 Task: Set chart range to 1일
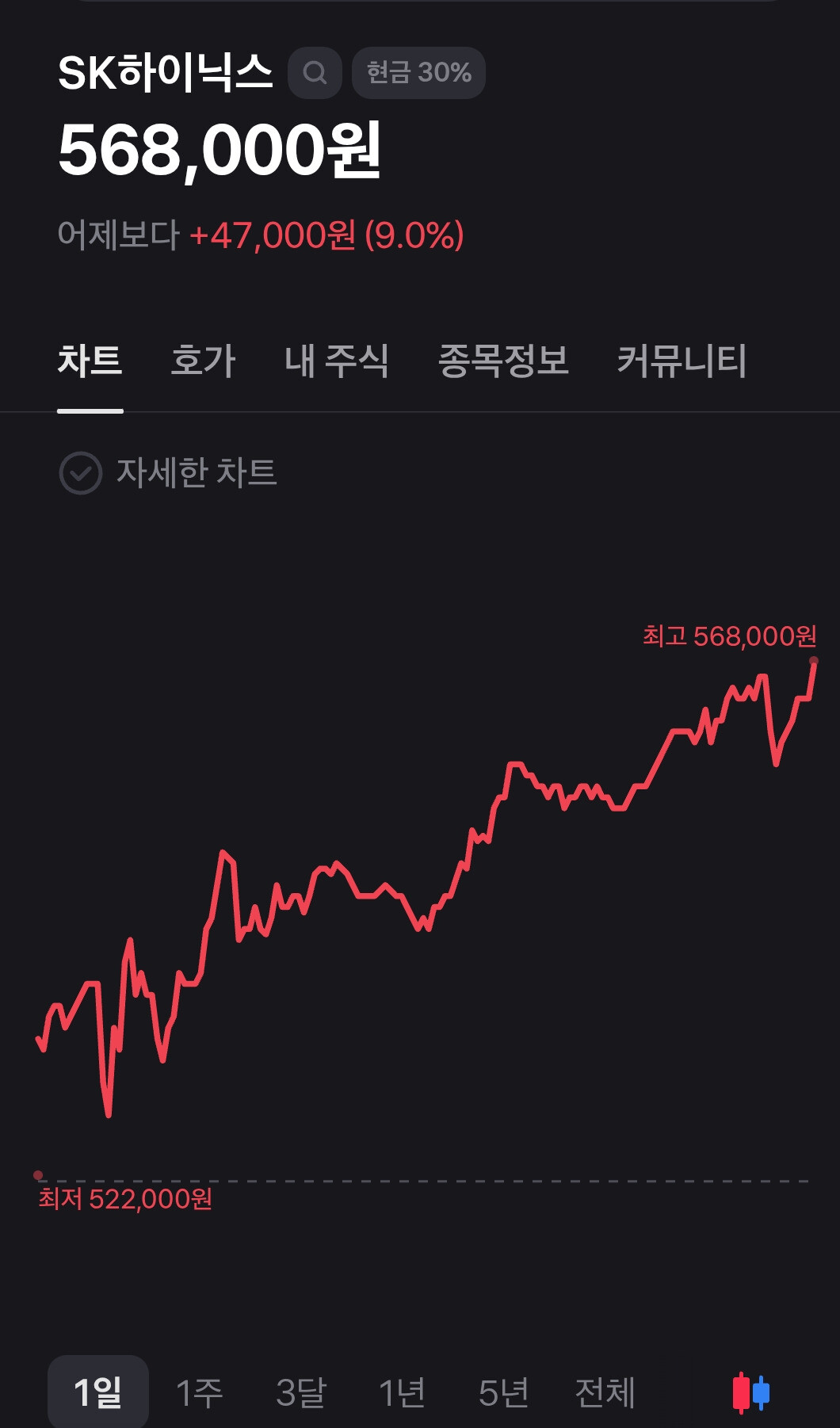(x=98, y=1392)
